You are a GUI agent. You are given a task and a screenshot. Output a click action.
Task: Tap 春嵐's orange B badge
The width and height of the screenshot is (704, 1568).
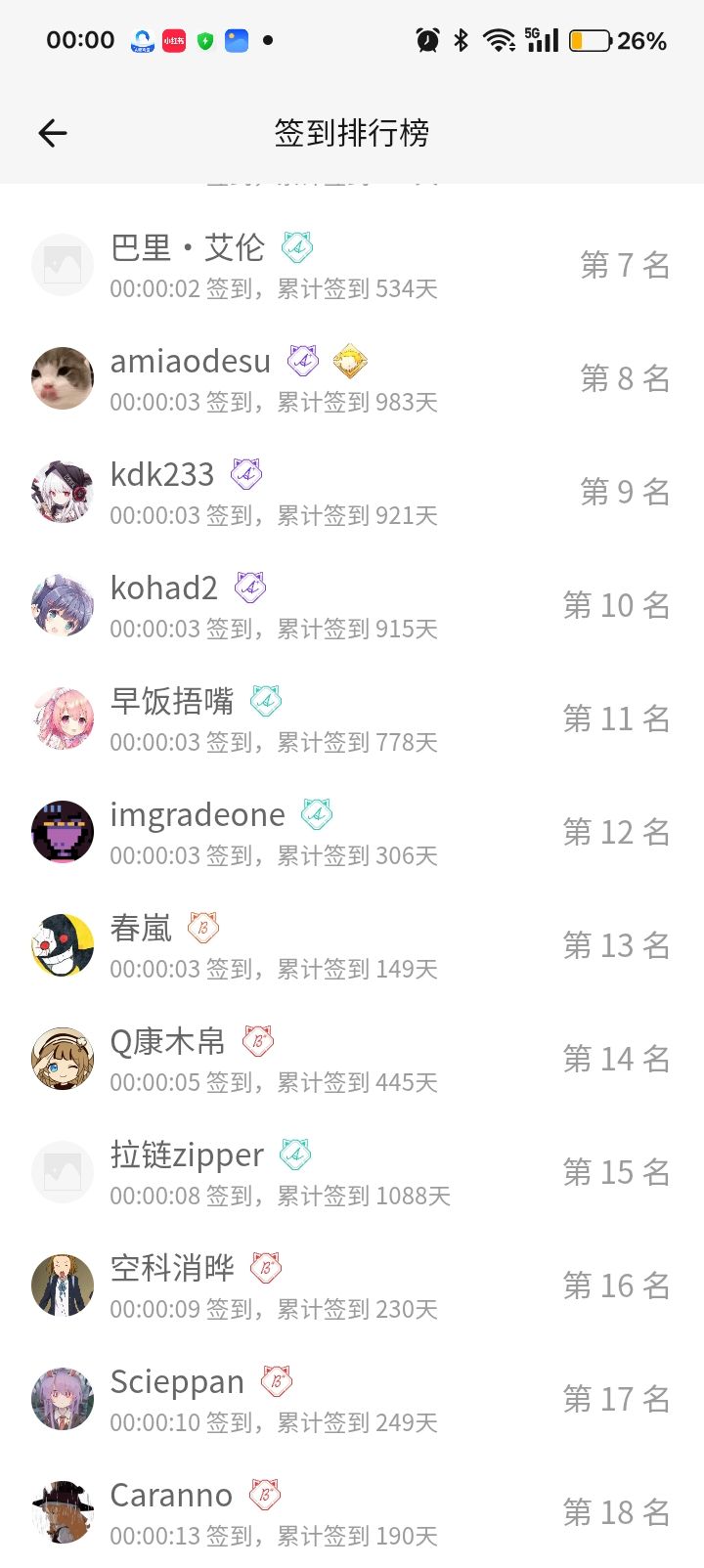click(203, 928)
